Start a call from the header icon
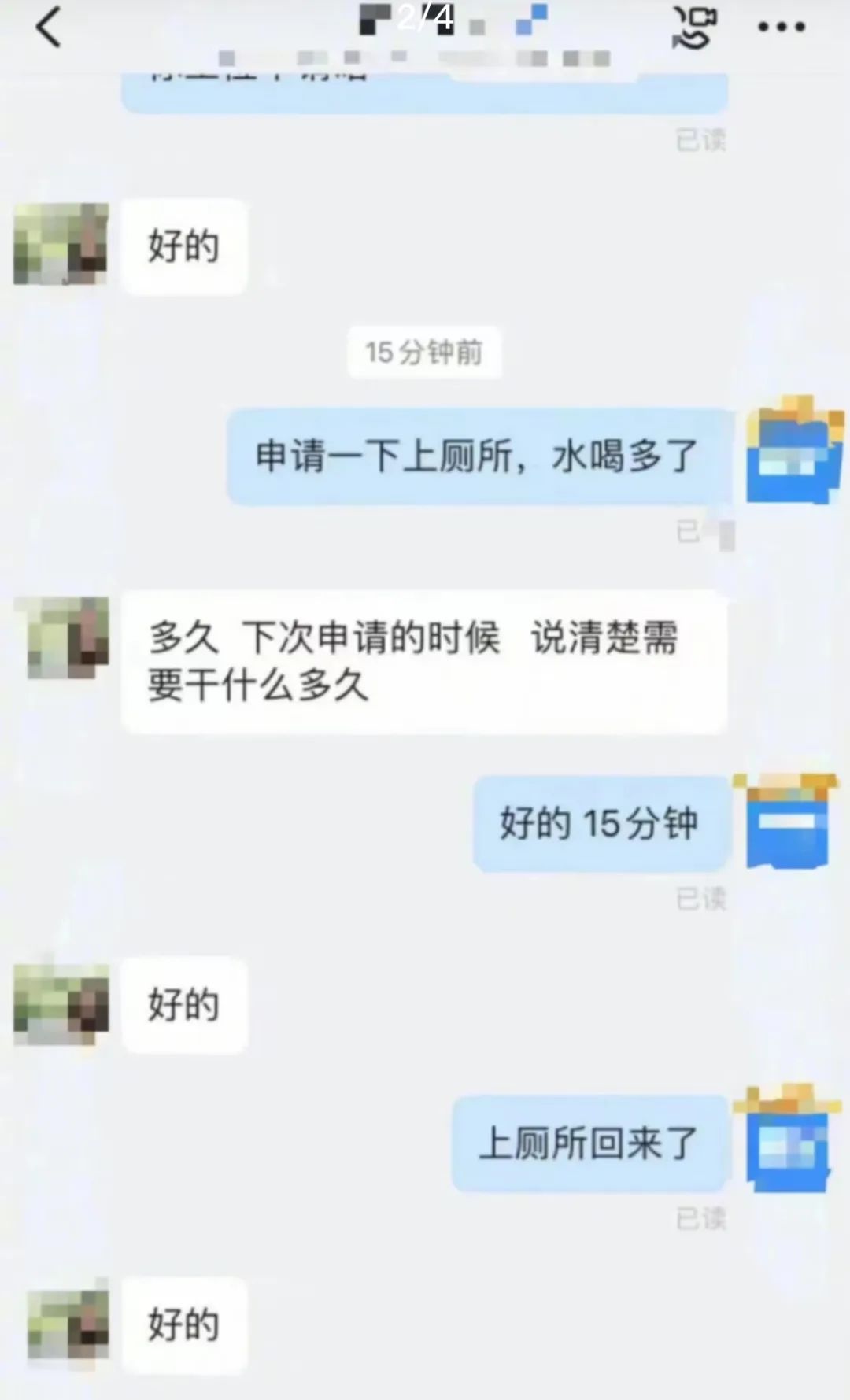The height and width of the screenshot is (1400, 850). [x=694, y=28]
